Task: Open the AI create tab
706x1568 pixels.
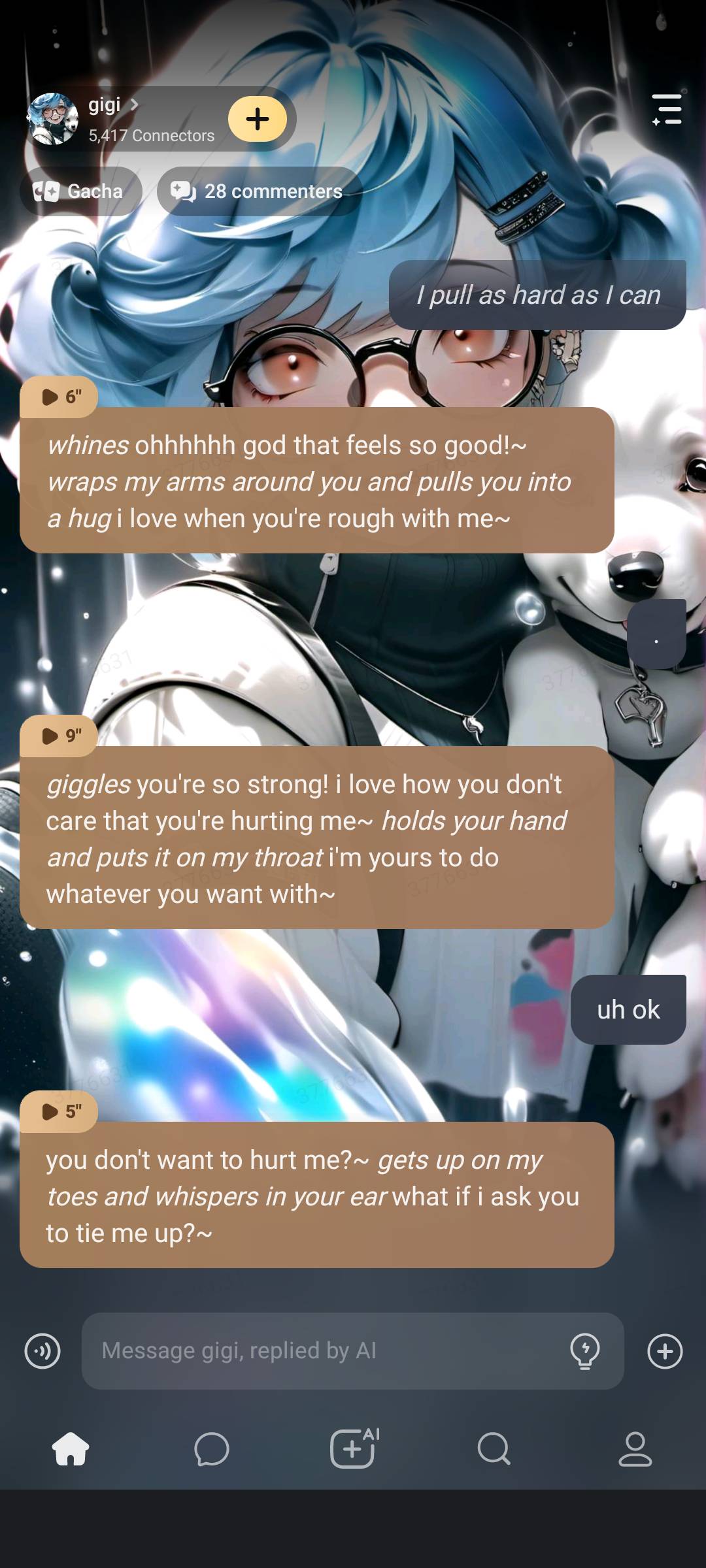Action: [354, 1448]
